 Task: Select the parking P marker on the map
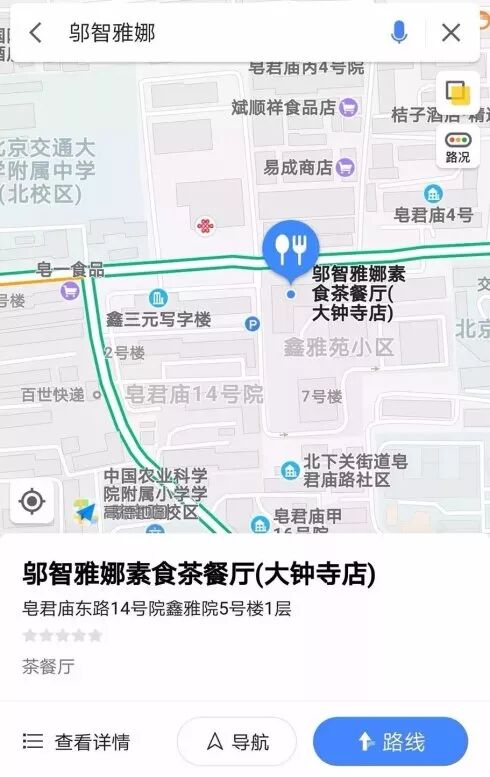pos(253,325)
